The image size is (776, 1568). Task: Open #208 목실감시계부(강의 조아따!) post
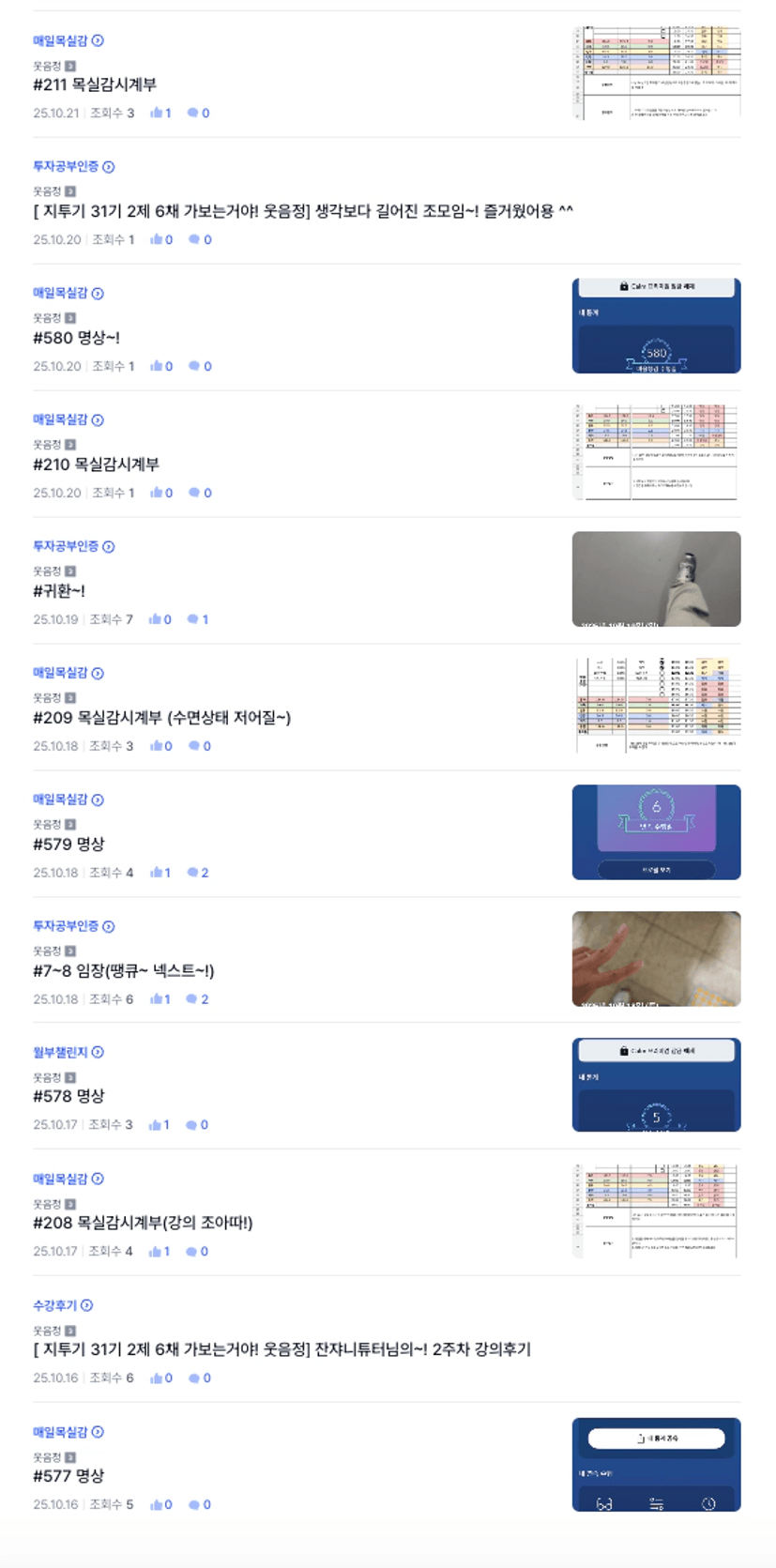tap(143, 1223)
